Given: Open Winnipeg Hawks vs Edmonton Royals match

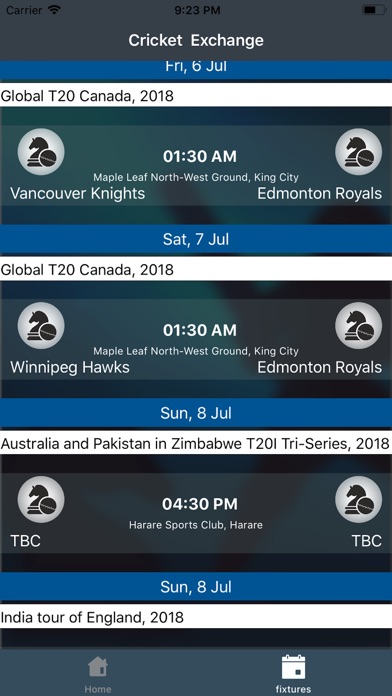Looking at the screenshot, I should [196, 339].
